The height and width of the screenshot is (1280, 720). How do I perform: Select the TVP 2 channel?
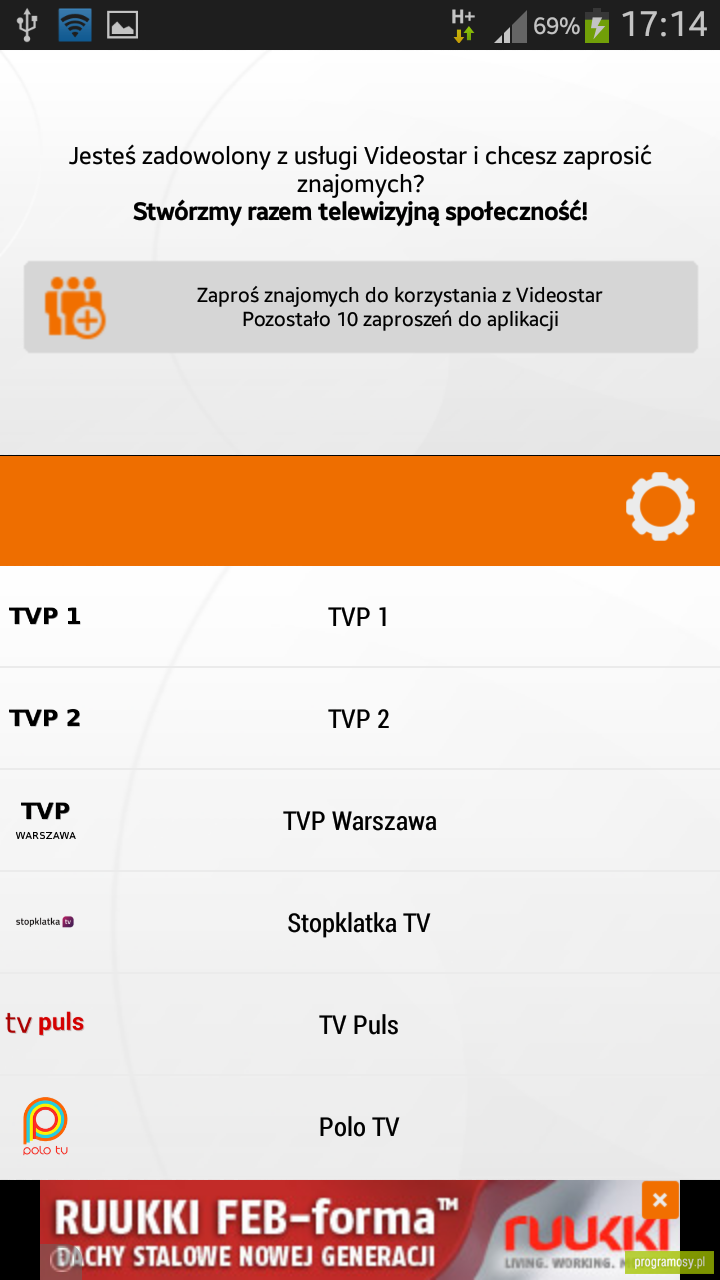[x=360, y=719]
